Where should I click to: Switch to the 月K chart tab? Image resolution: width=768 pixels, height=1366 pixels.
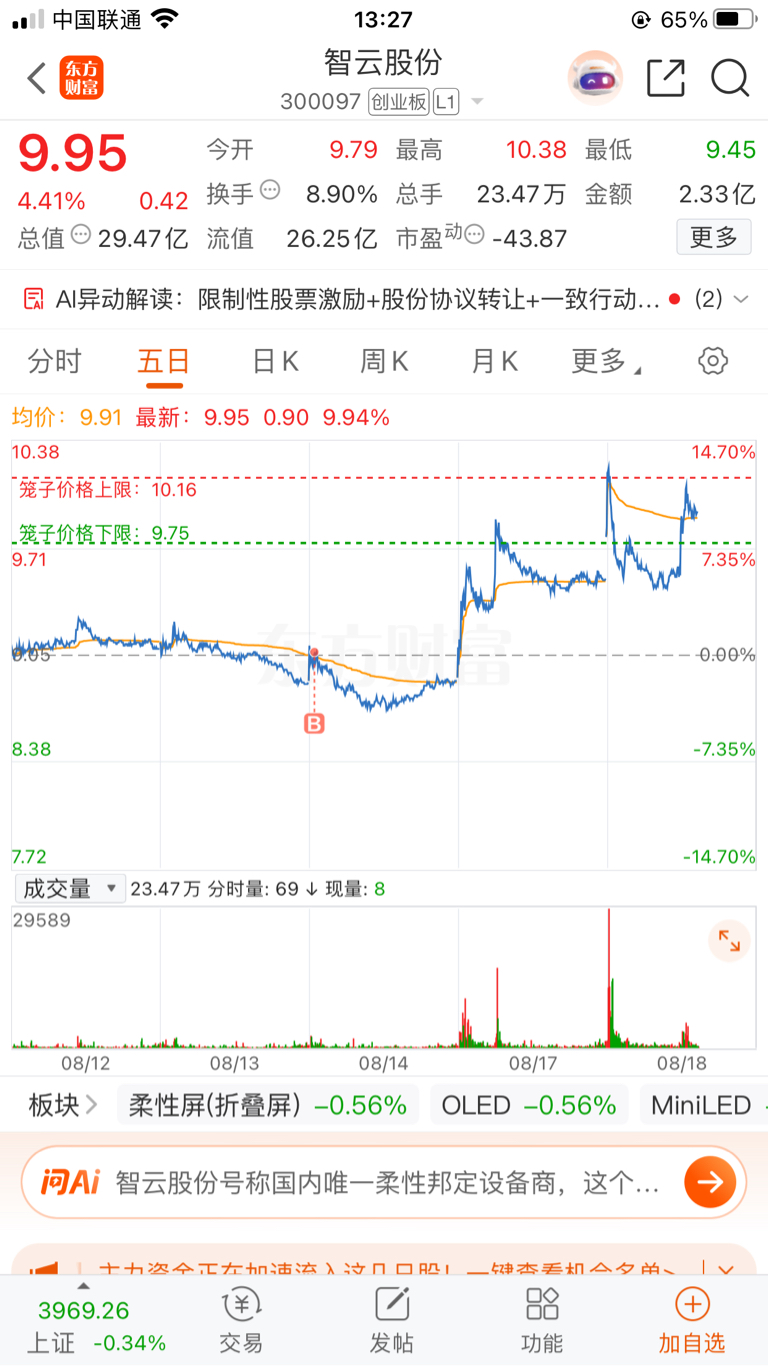494,361
